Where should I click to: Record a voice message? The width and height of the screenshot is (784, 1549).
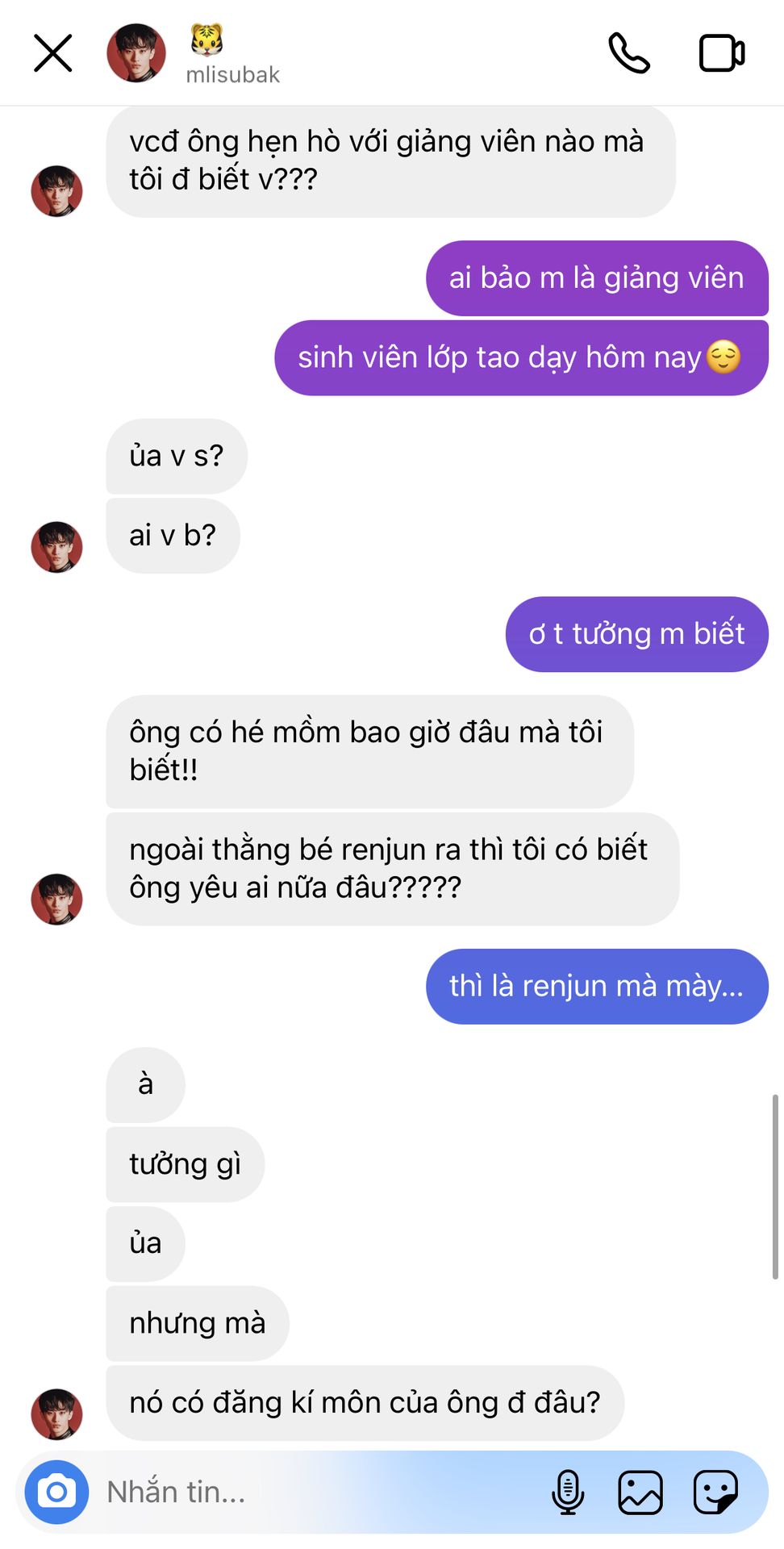coord(568,1492)
